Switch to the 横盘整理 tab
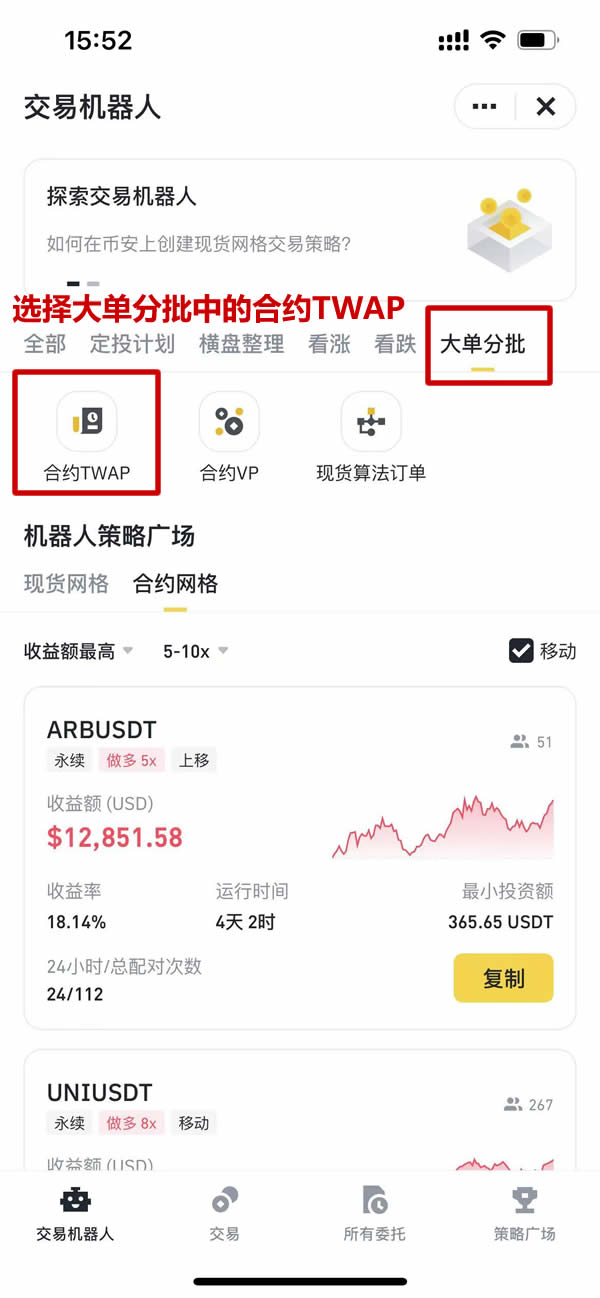Viewport: 600px width, 1298px height. pyautogui.click(x=241, y=344)
